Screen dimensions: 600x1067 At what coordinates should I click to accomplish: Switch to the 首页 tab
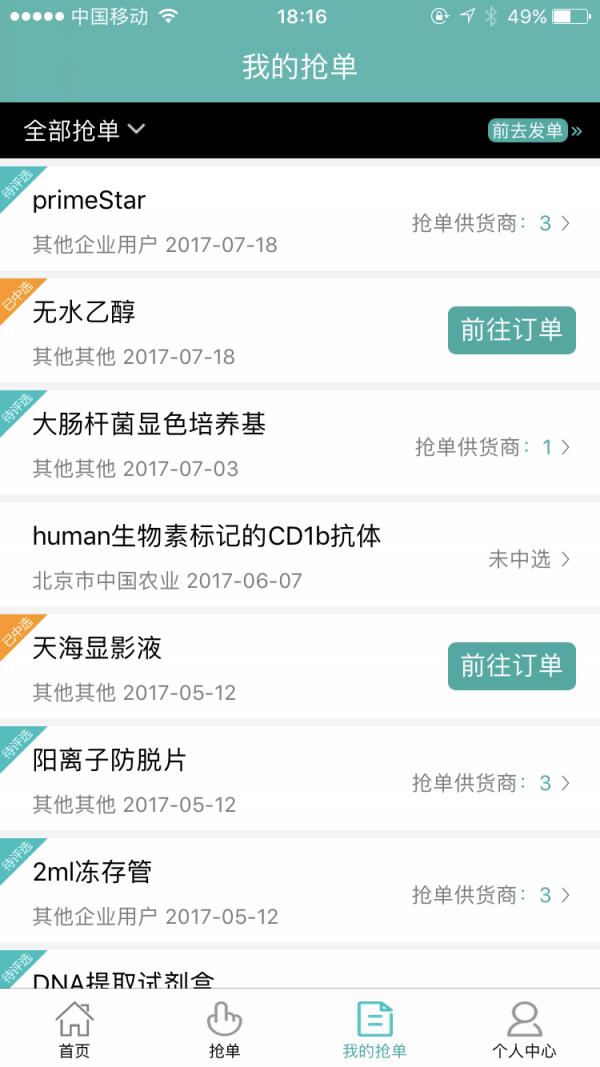click(75, 1029)
